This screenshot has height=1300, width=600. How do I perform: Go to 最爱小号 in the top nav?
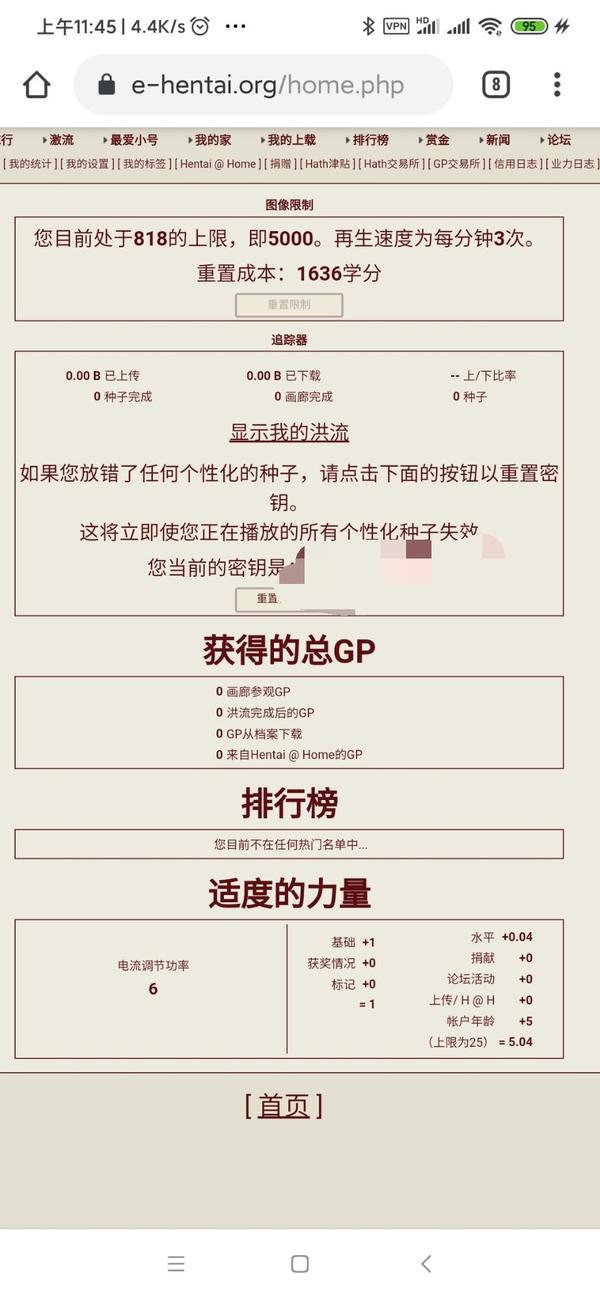pos(132,140)
